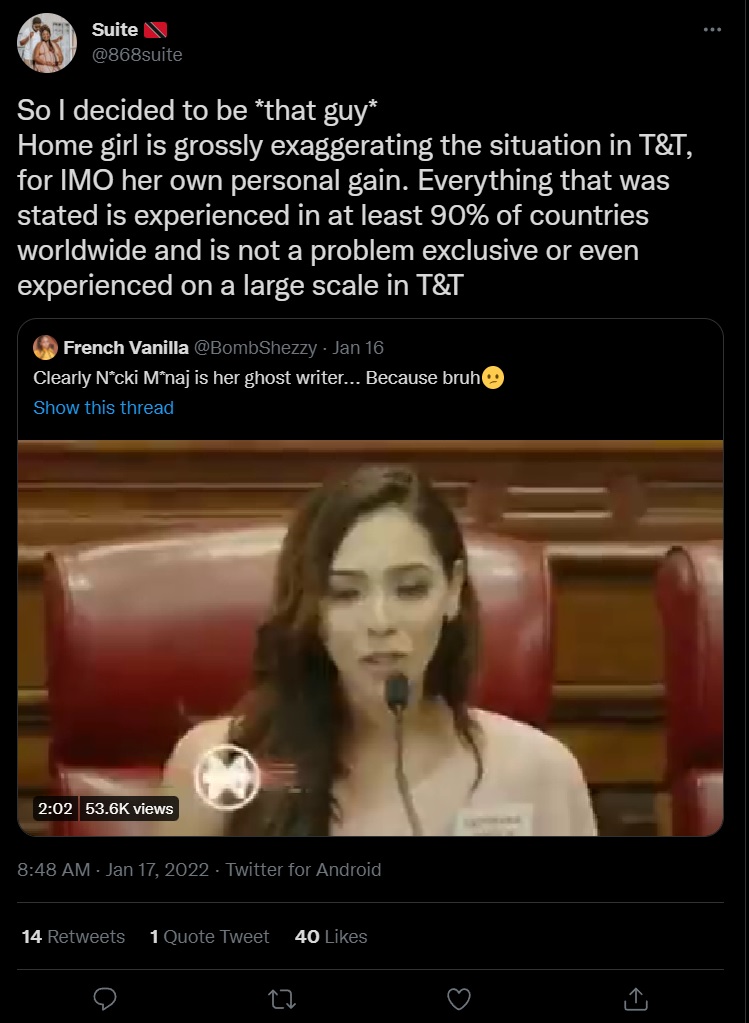This screenshot has width=749, height=1023.
Task: Open the Twitter for Android source link
Action: click(x=303, y=869)
